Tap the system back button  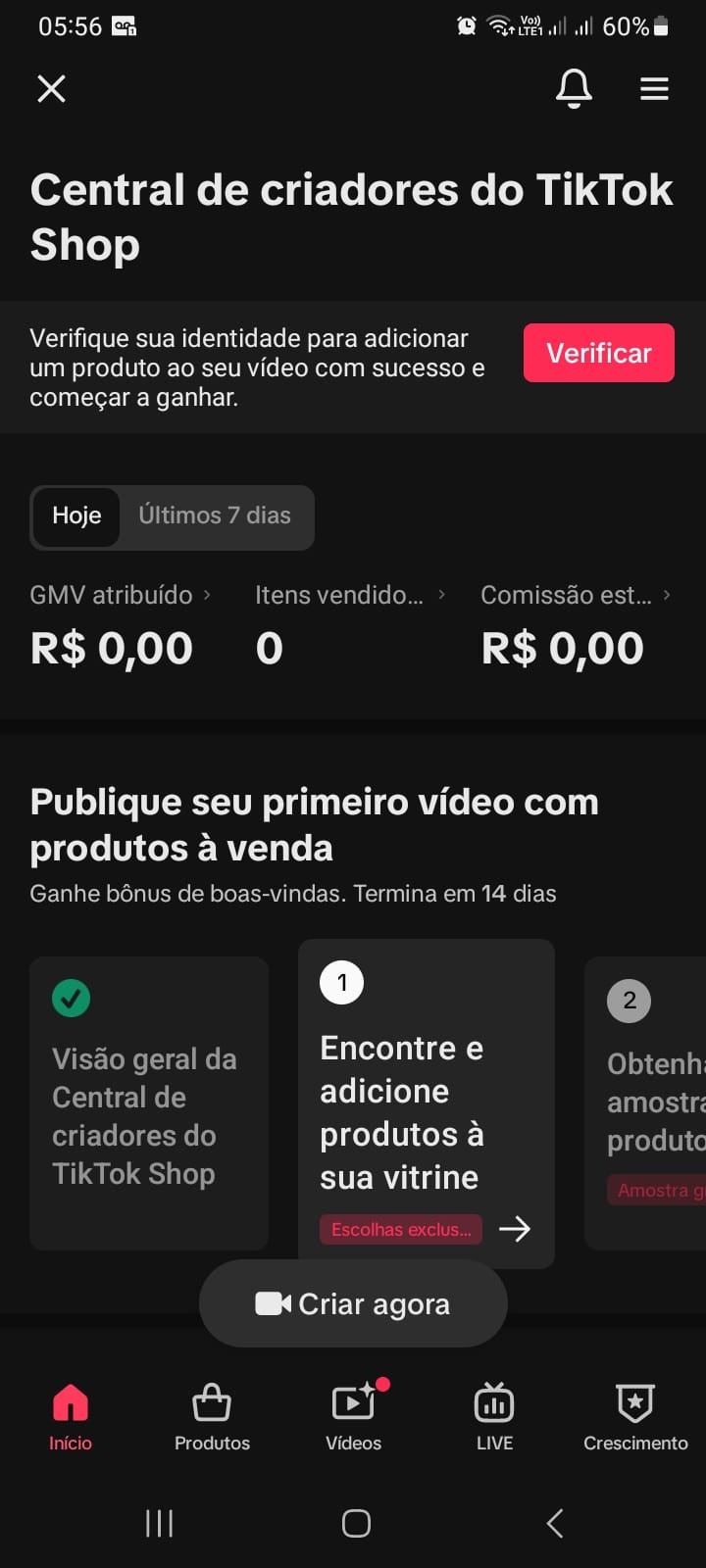pyautogui.click(x=555, y=1523)
